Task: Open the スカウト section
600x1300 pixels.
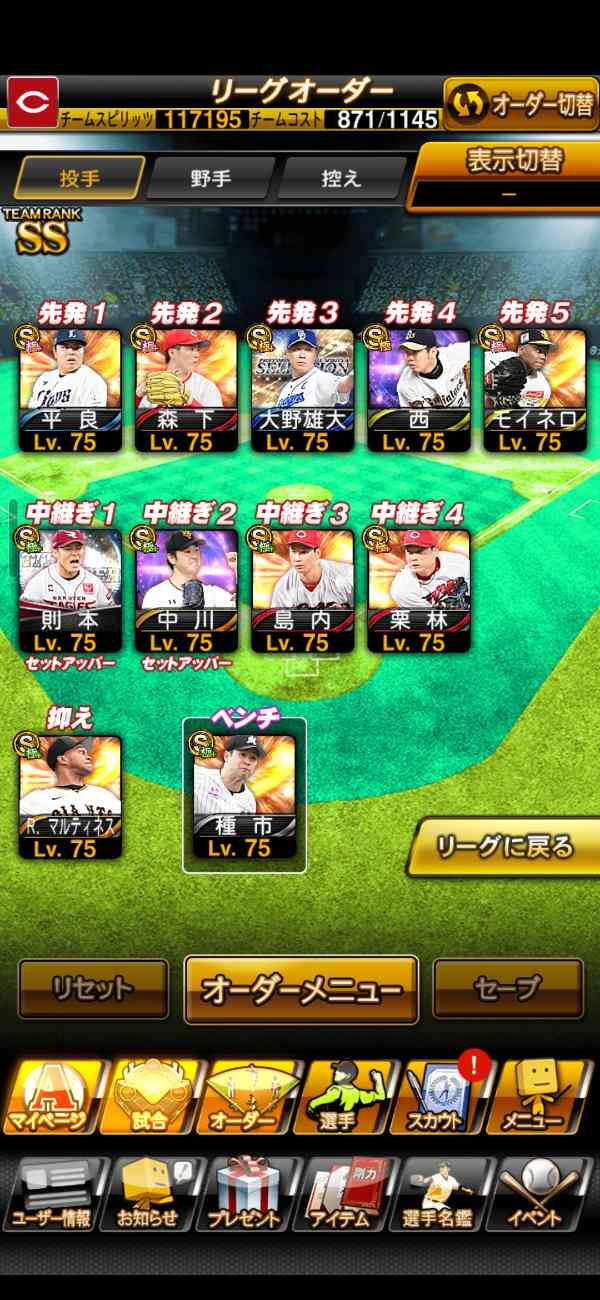Action: point(442,1097)
